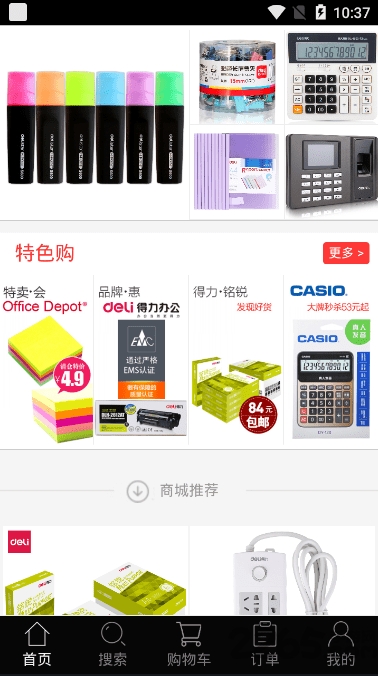The width and height of the screenshot is (378, 676).
Task: Open the deli copy paper recommendation
Action: click(95, 570)
